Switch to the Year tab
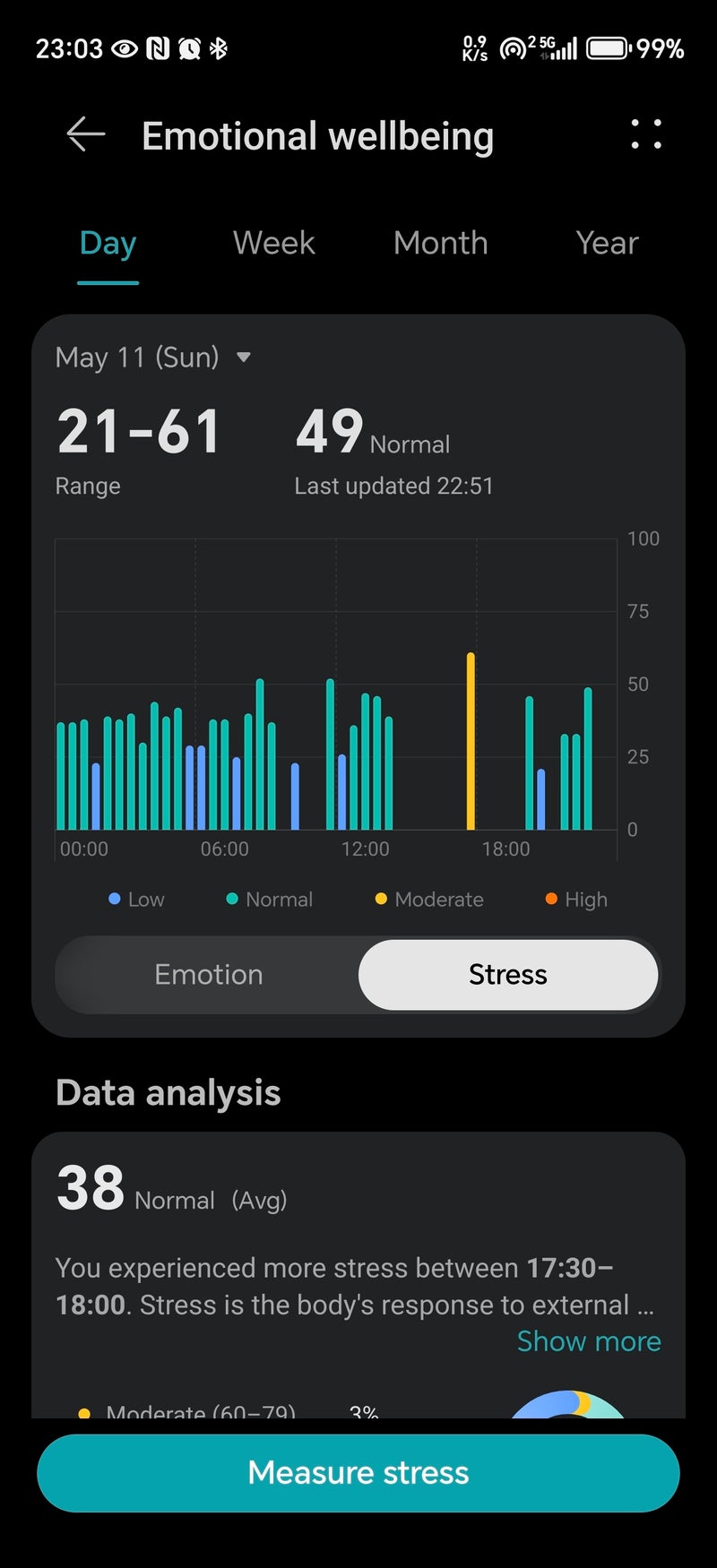 tap(607, 244)
